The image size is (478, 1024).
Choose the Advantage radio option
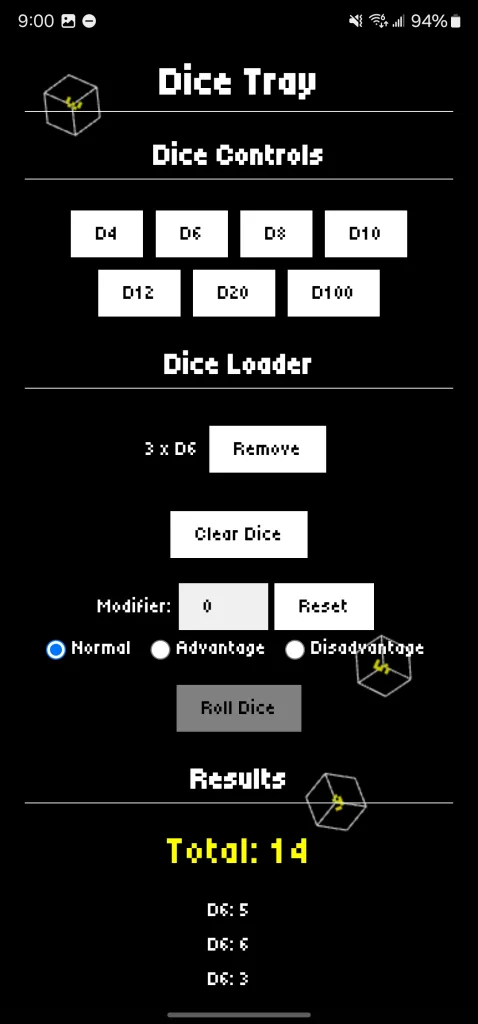pyautogui.click(x=161, y=650)
